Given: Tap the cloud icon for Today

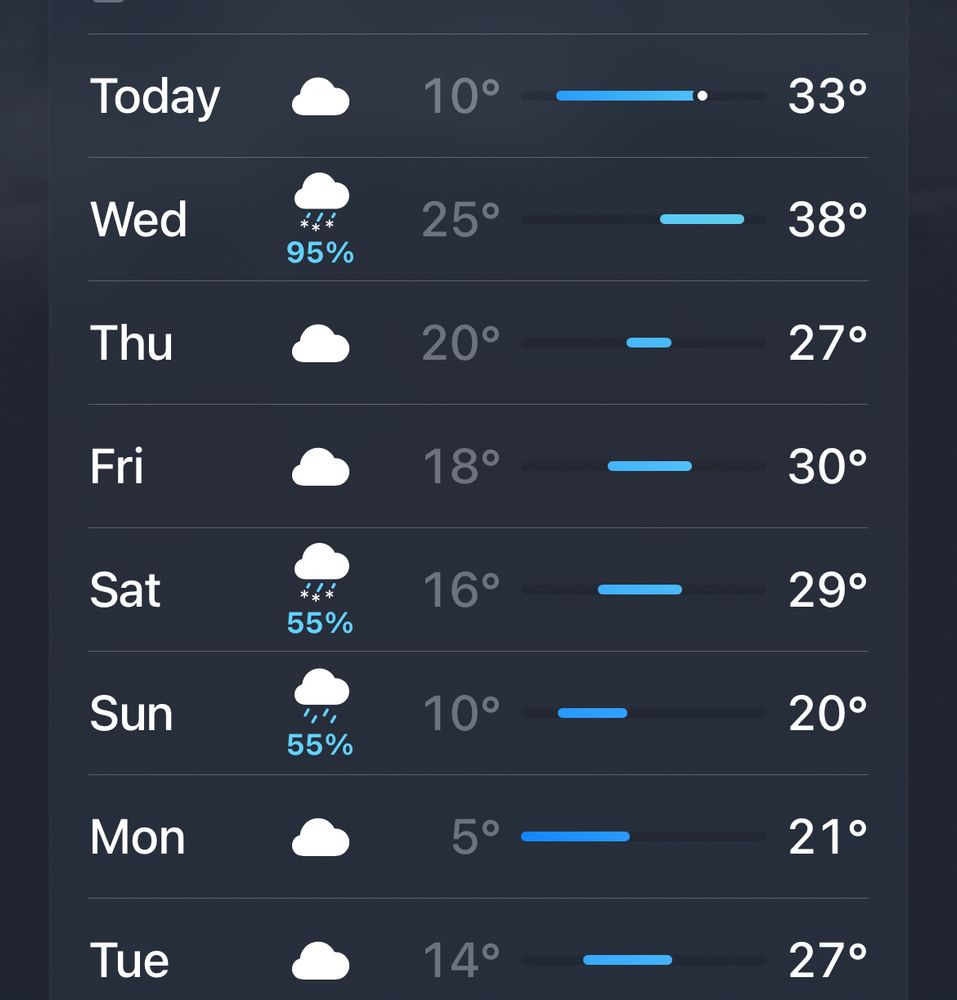Looking at the screenshot, I should (x=319, y=95).
